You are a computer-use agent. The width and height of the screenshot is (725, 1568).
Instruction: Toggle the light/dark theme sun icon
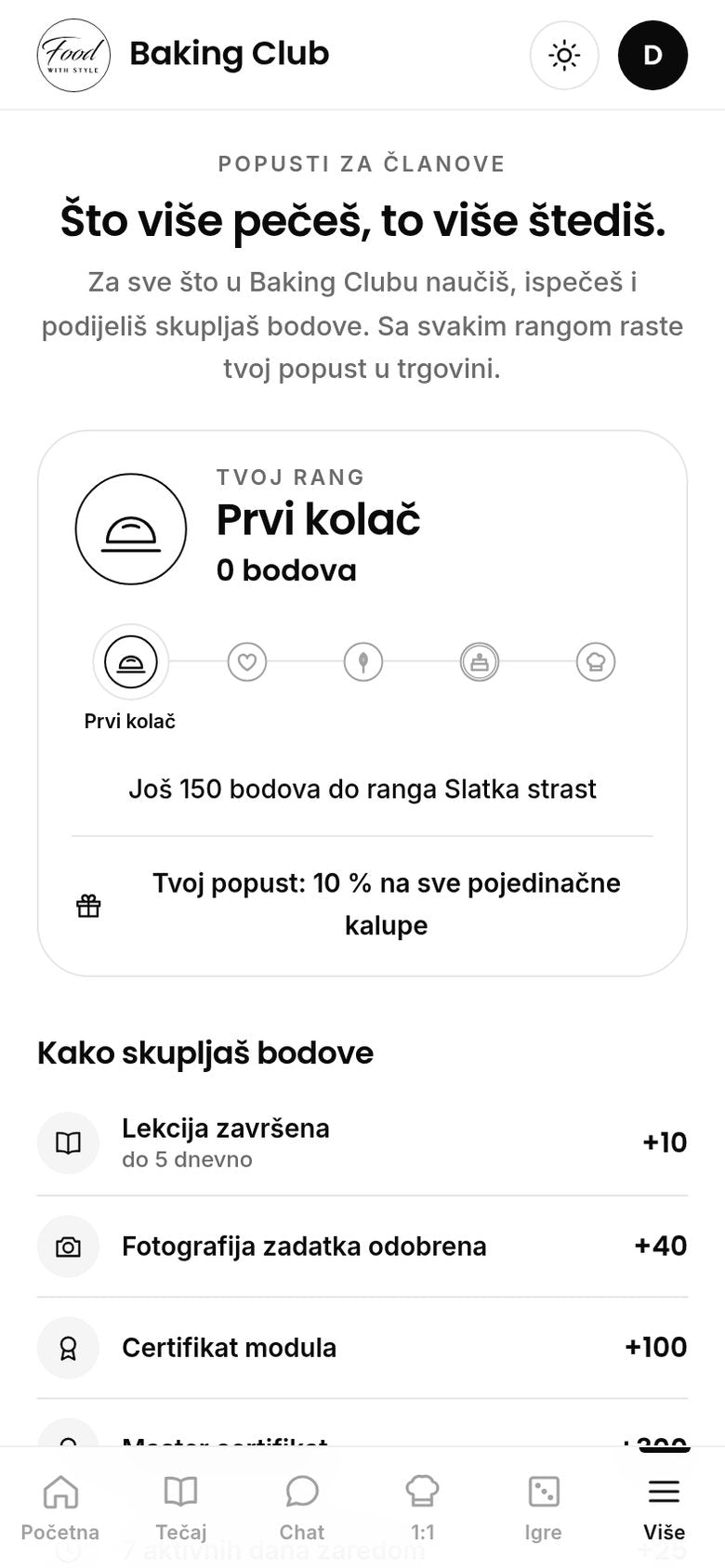coord(564,55)
